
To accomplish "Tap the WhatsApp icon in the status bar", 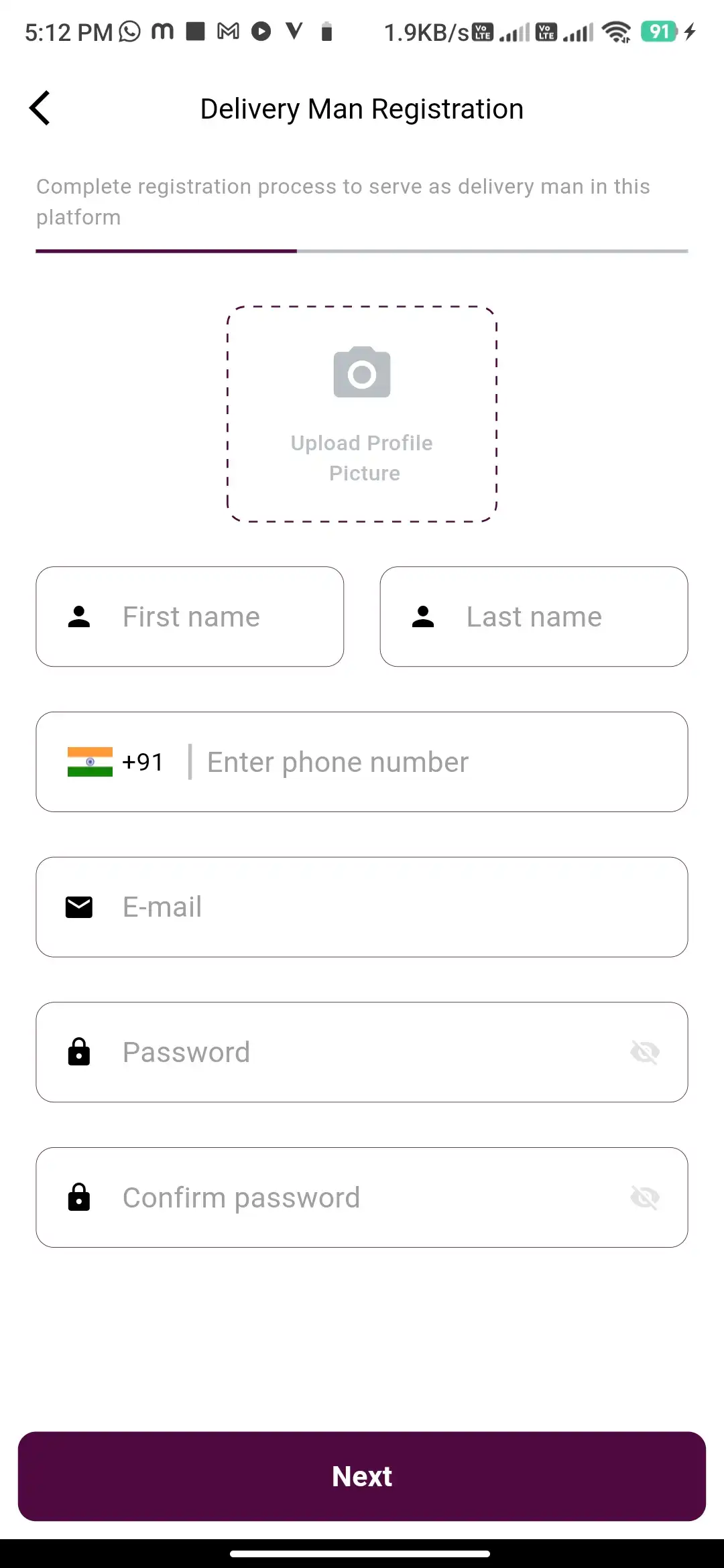I will [129, 31].
